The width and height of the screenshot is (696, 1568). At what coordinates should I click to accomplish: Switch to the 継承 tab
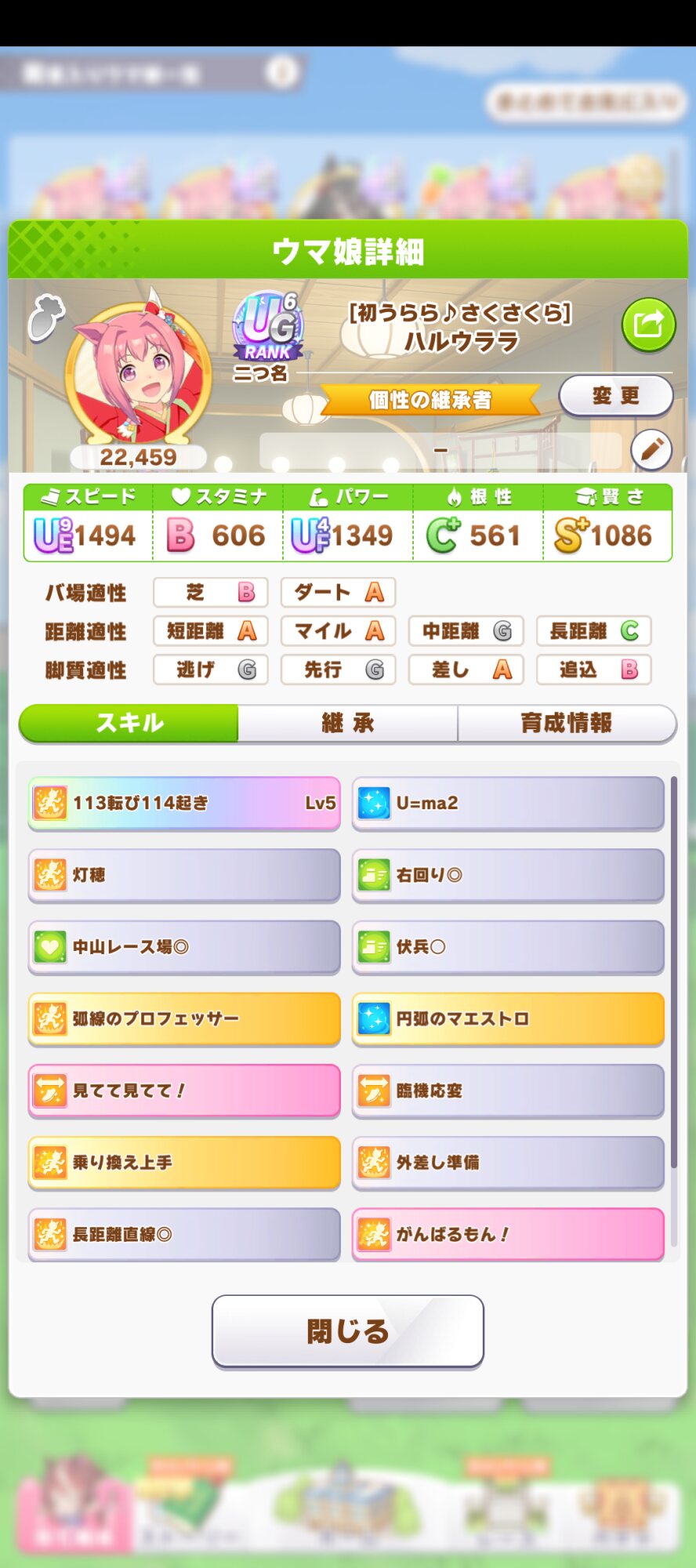tap(347, 723)
